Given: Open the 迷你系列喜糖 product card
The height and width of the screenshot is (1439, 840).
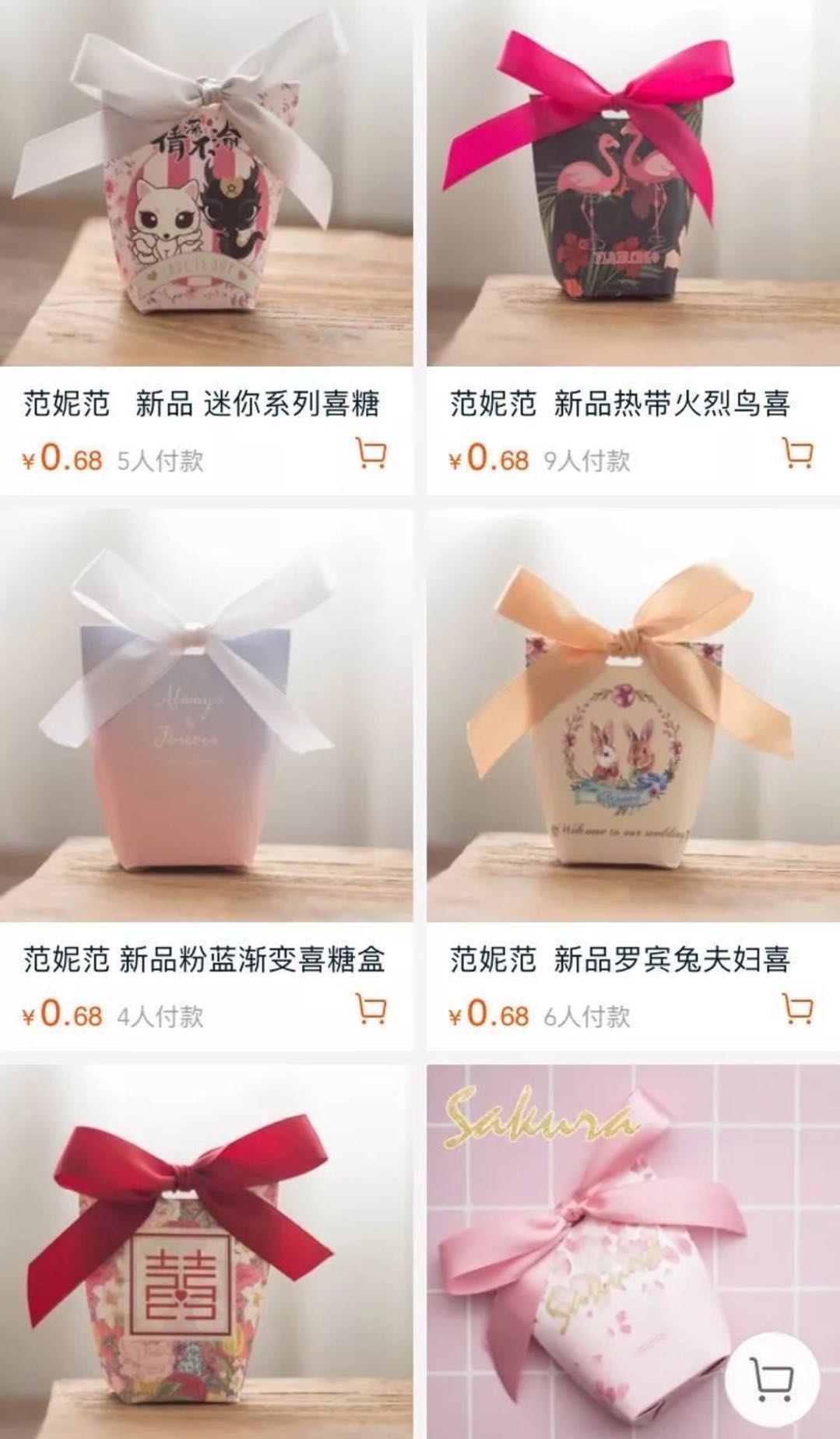Looking at the screenshot, I should pos(206,248).
